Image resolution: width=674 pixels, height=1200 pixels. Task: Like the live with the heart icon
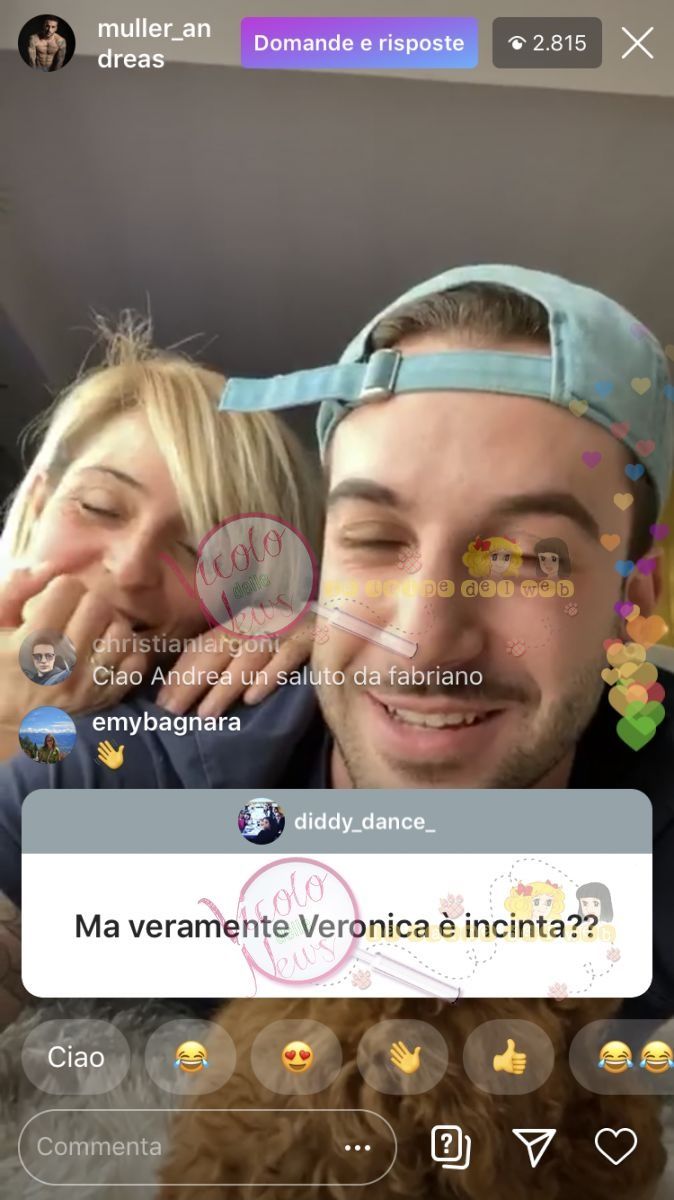tap(615, 1146)
